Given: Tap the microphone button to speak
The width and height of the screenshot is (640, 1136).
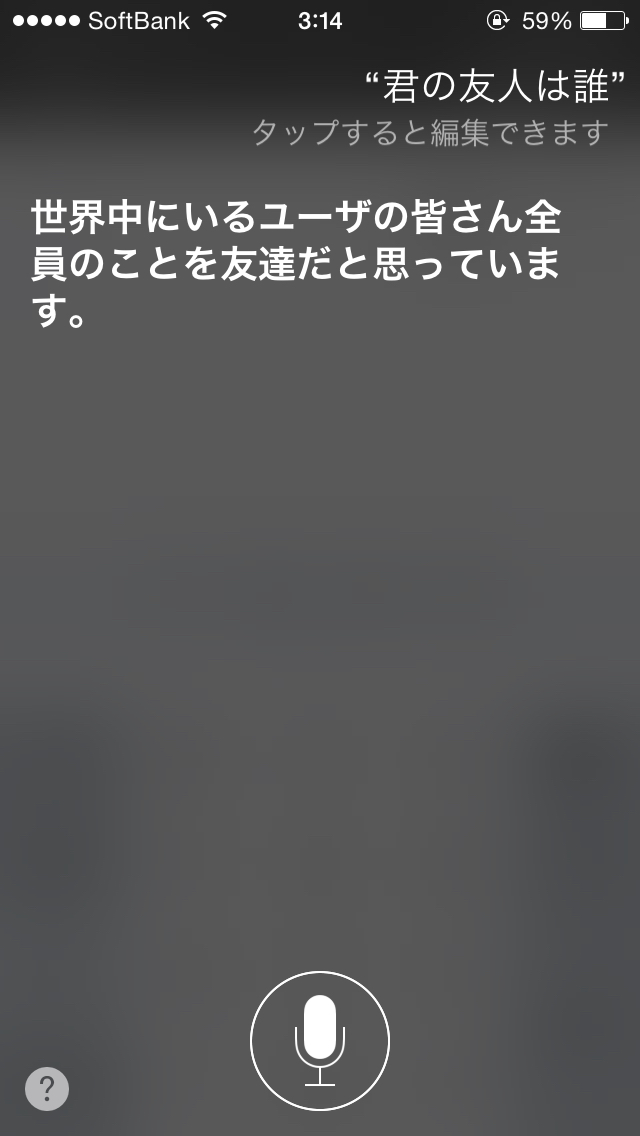Looking at the screenshot, I should tap(320, 1040).
